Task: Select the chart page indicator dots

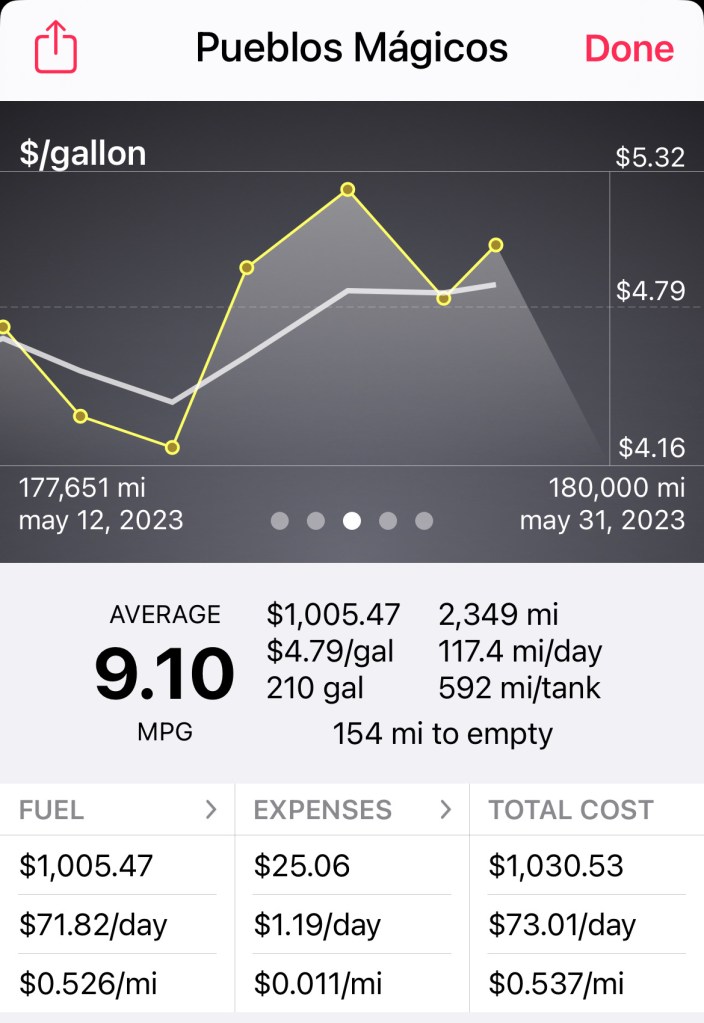Action: click(x=352, y=521)
